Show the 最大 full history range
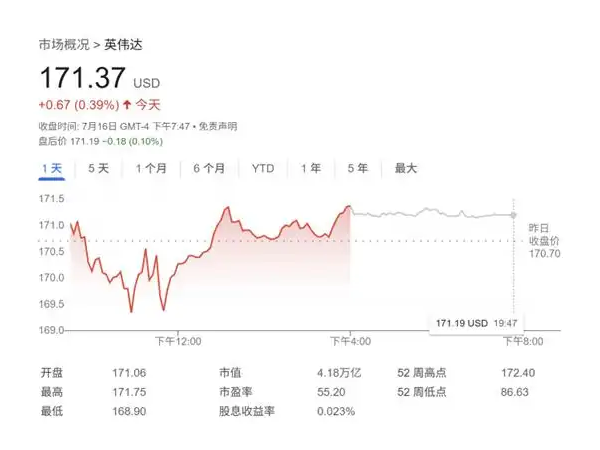 [x=405, y=168]
